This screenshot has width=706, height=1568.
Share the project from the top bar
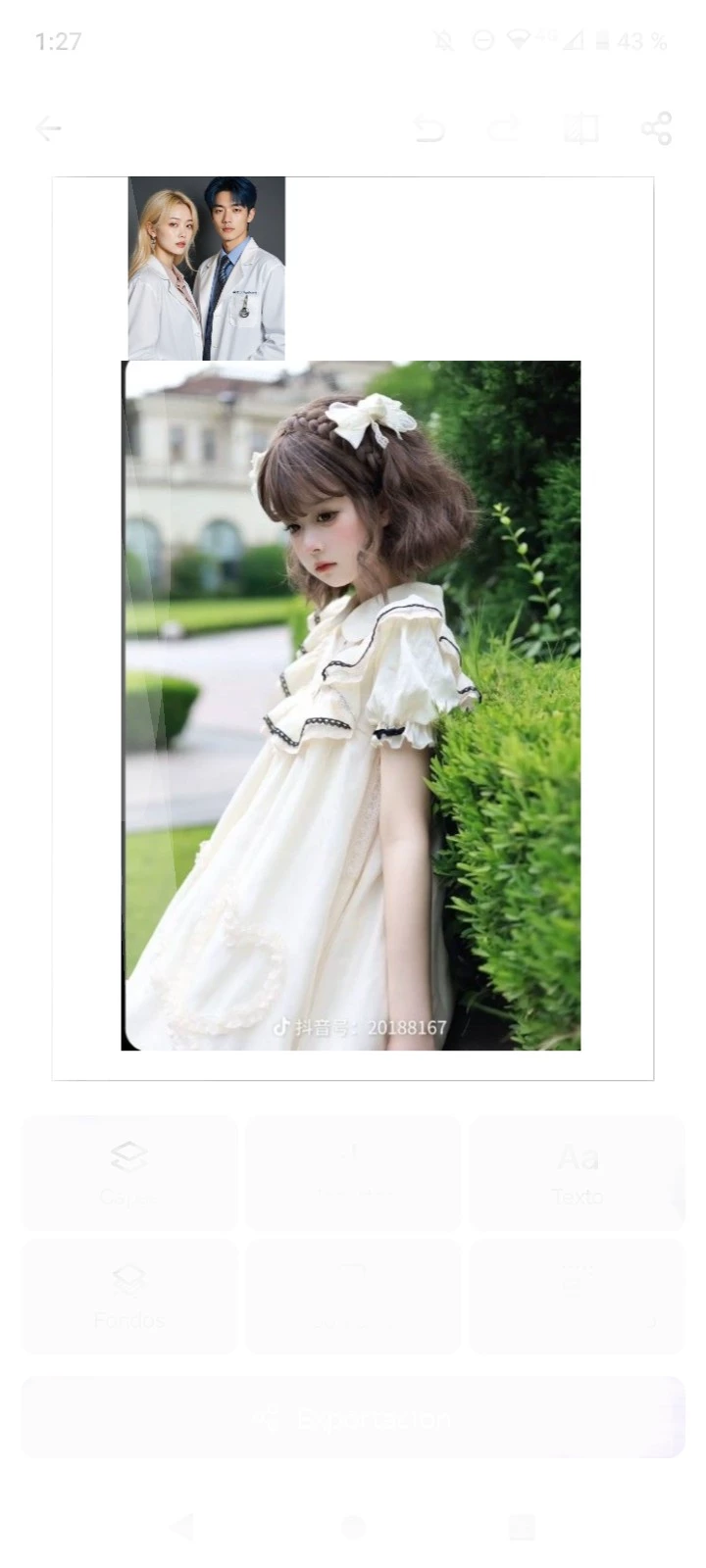pos(656,128)
